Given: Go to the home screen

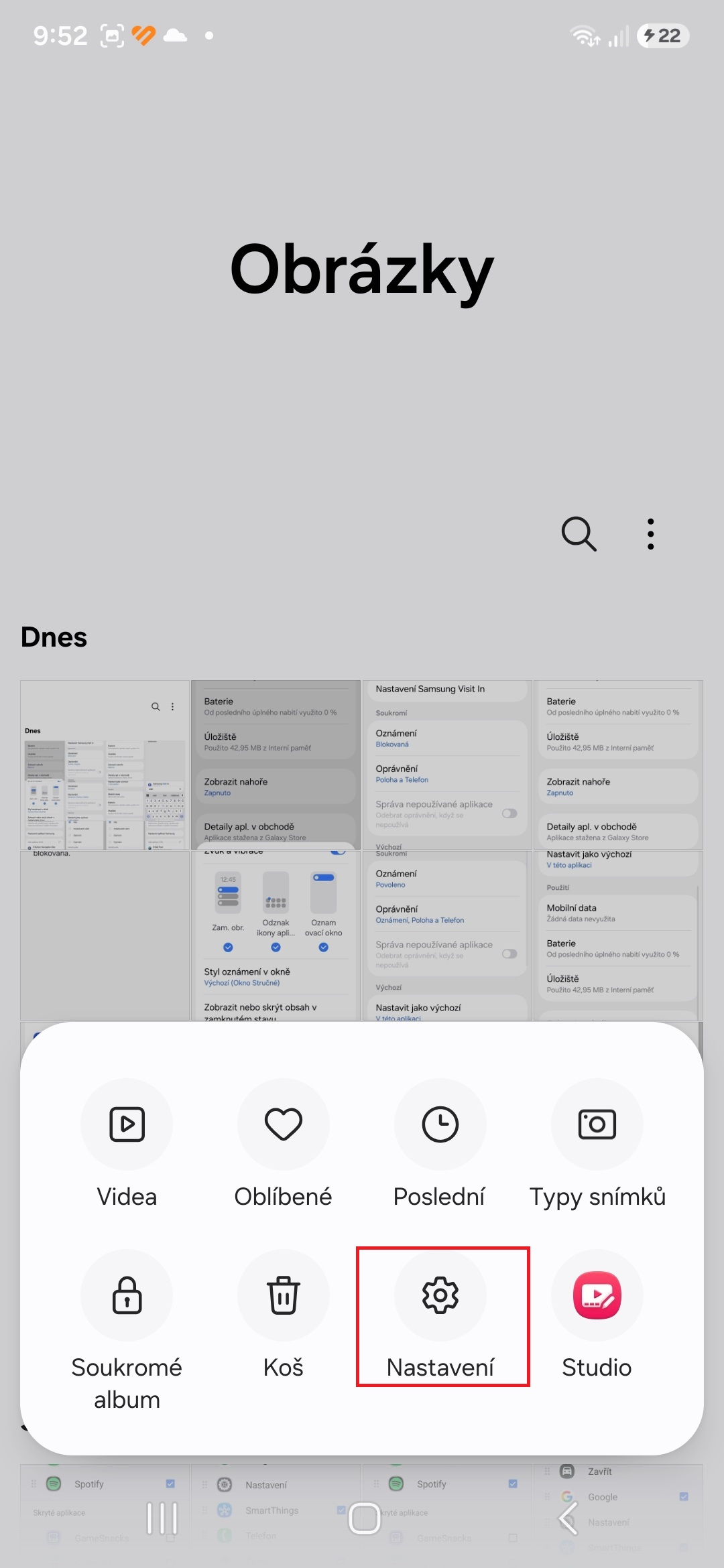Looking at the screenshot, I should (365, 1518).
